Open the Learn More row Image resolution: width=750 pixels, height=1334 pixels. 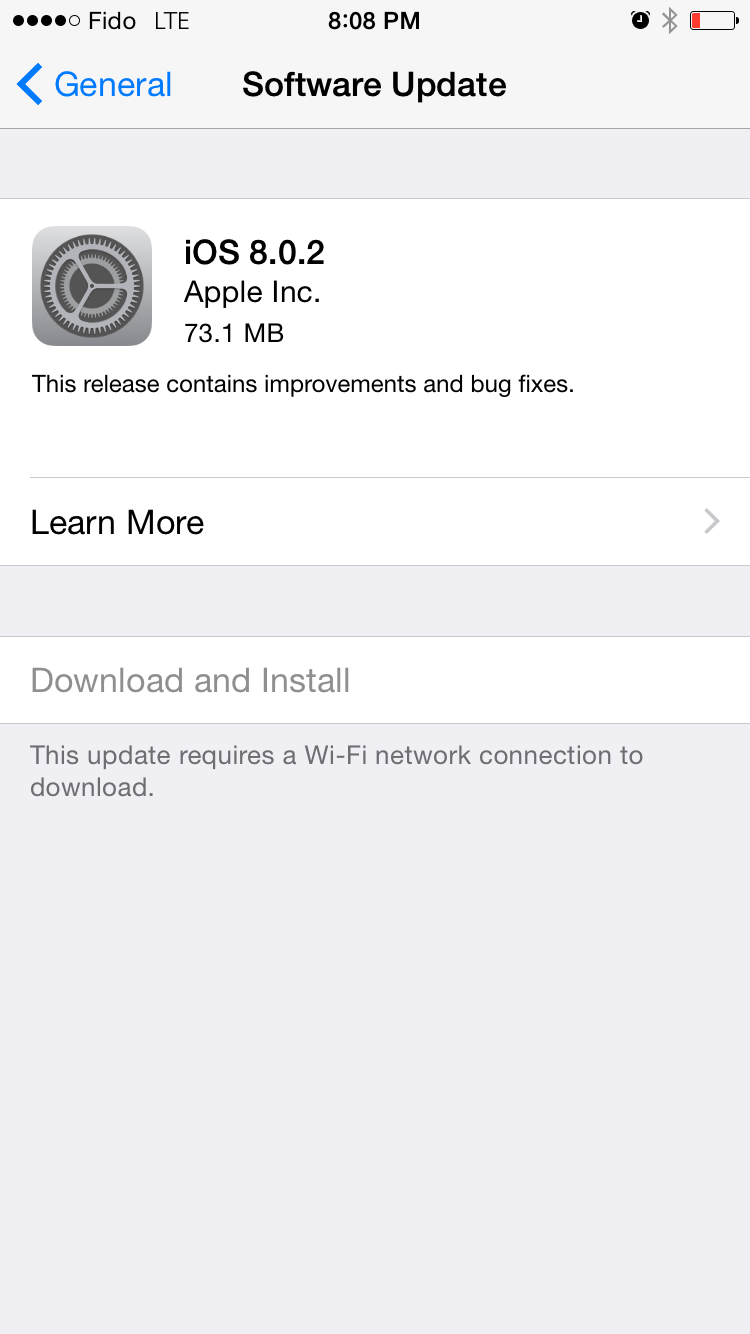click(375, 522)
